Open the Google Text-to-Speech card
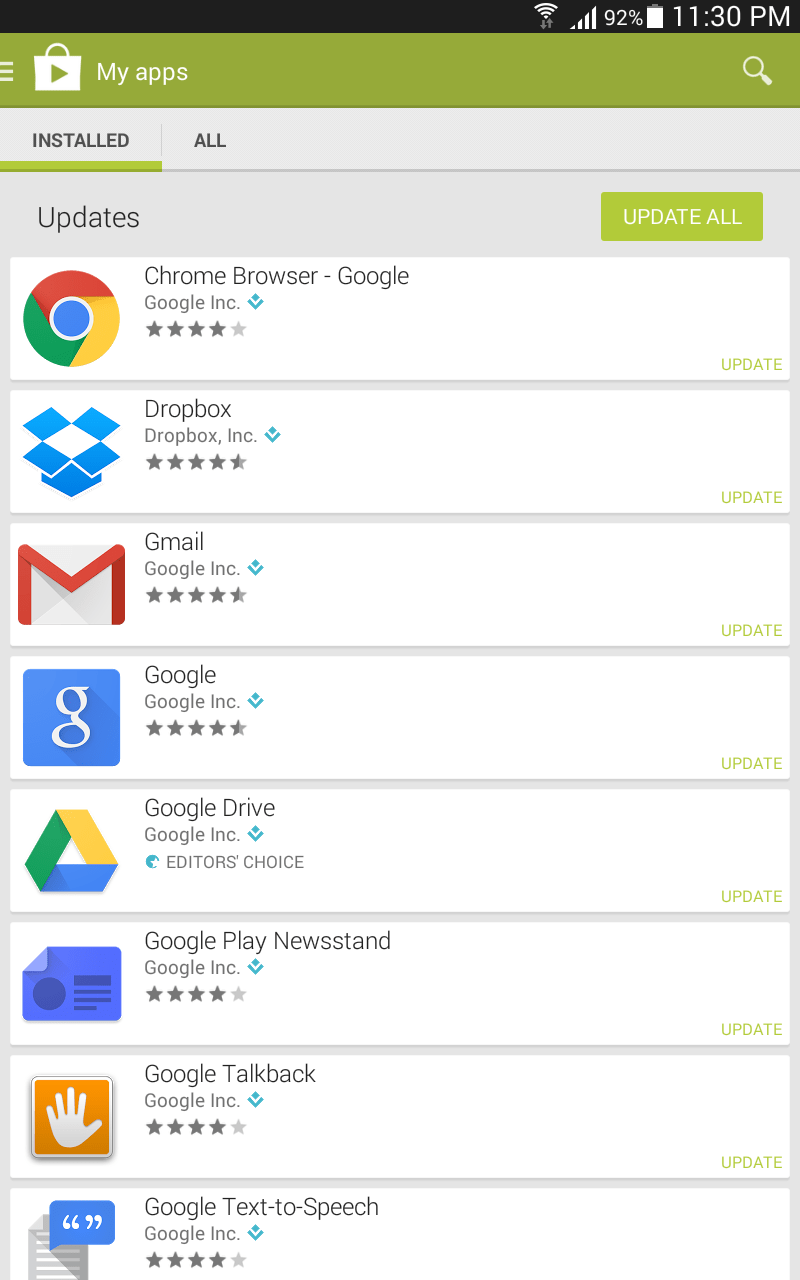This screenshot has height=1280, width=800. [x=400, y=1235]
